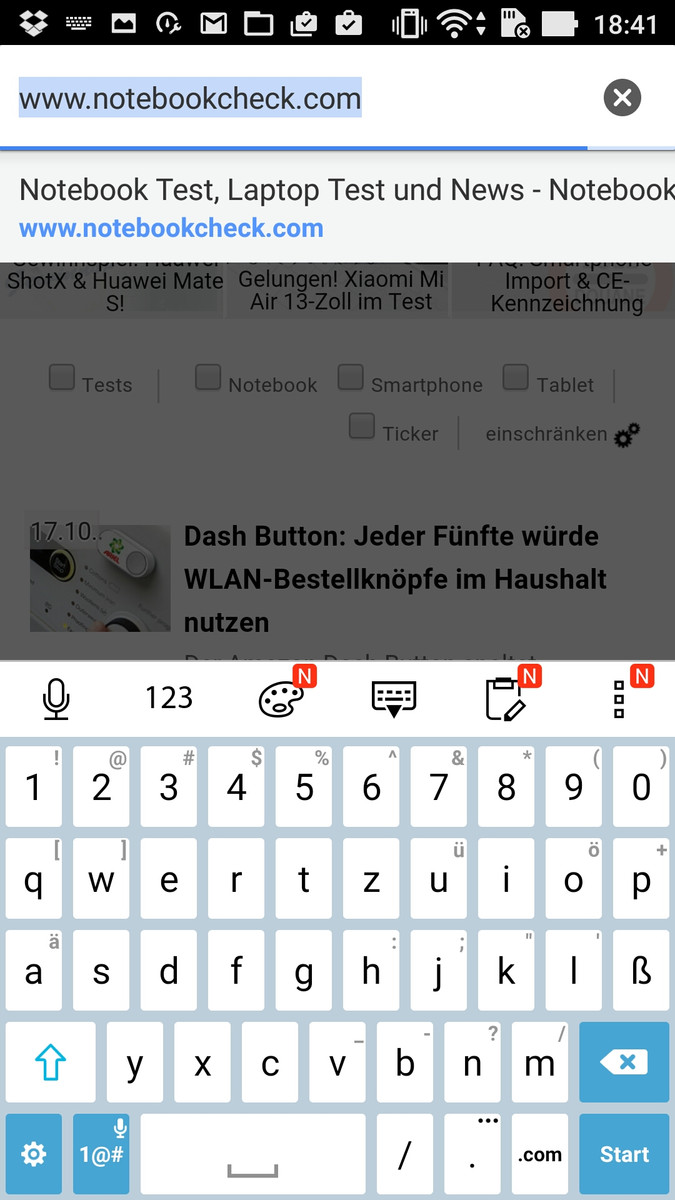Hide the keyboard with the keyboard-down icon
The image size is (675, 1200).
(393, 698)
